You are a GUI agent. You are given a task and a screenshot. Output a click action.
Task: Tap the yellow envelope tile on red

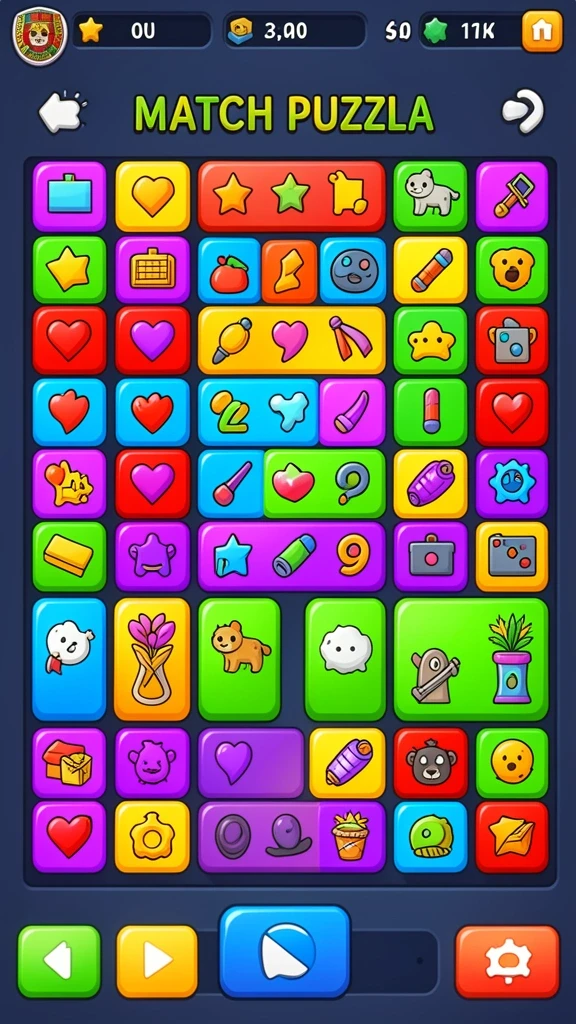pos(511,837)
